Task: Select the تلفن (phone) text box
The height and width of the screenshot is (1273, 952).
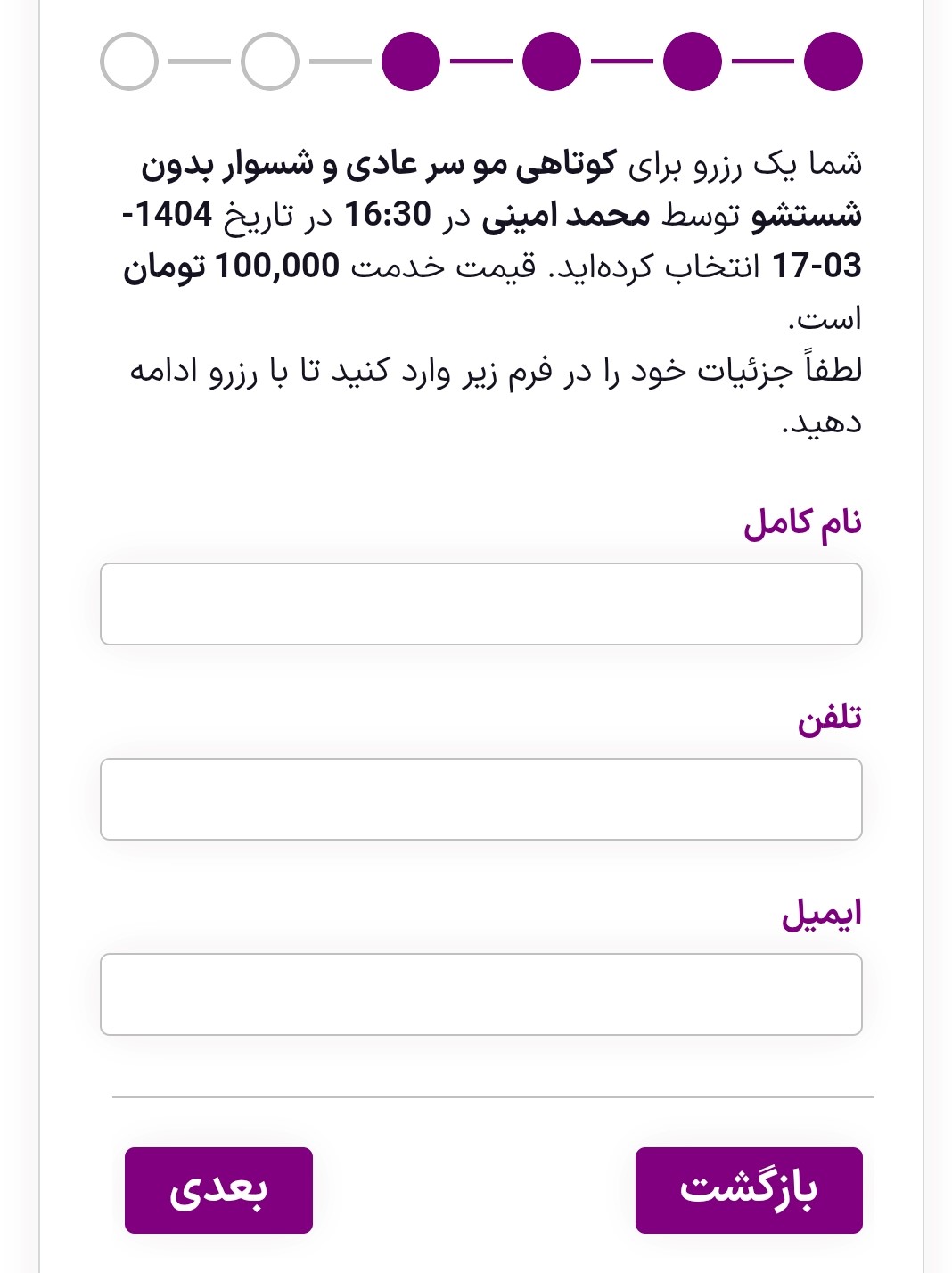Action: pos(480,799)
